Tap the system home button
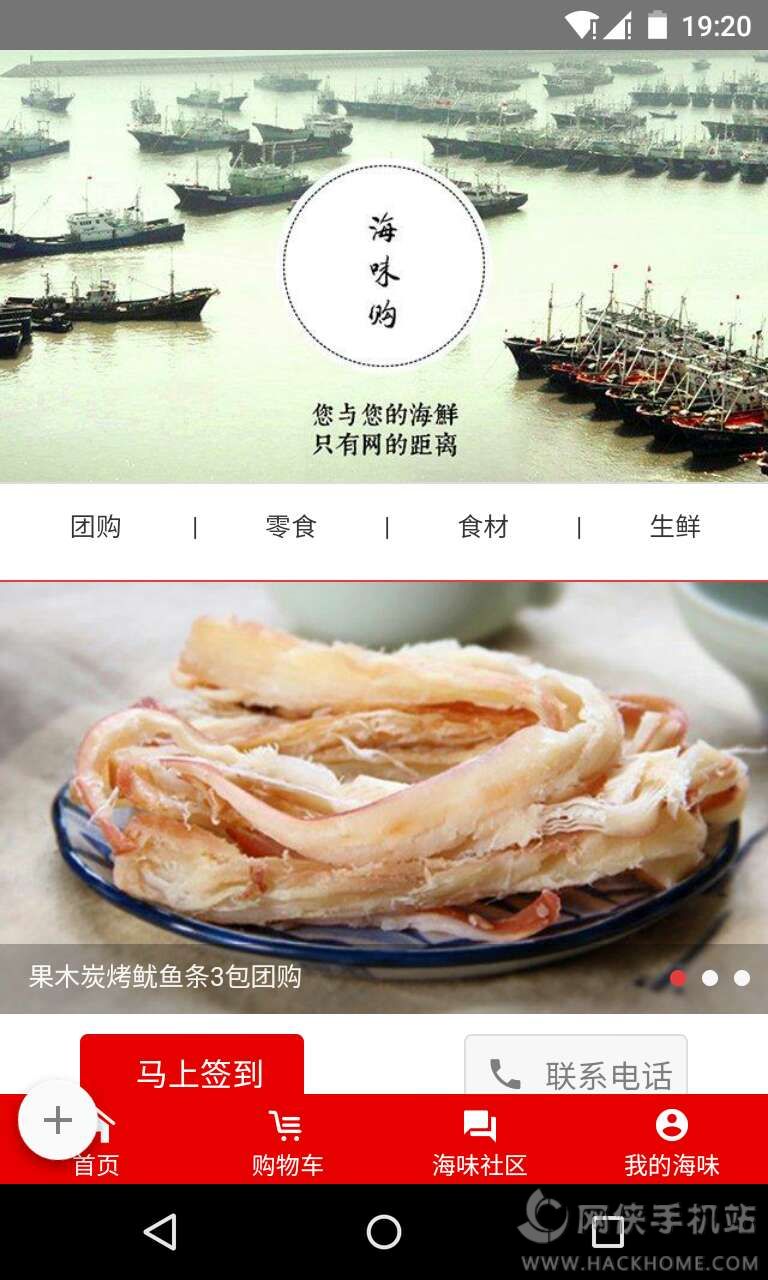This screenshot has width=768, height=1280. 384,1232
